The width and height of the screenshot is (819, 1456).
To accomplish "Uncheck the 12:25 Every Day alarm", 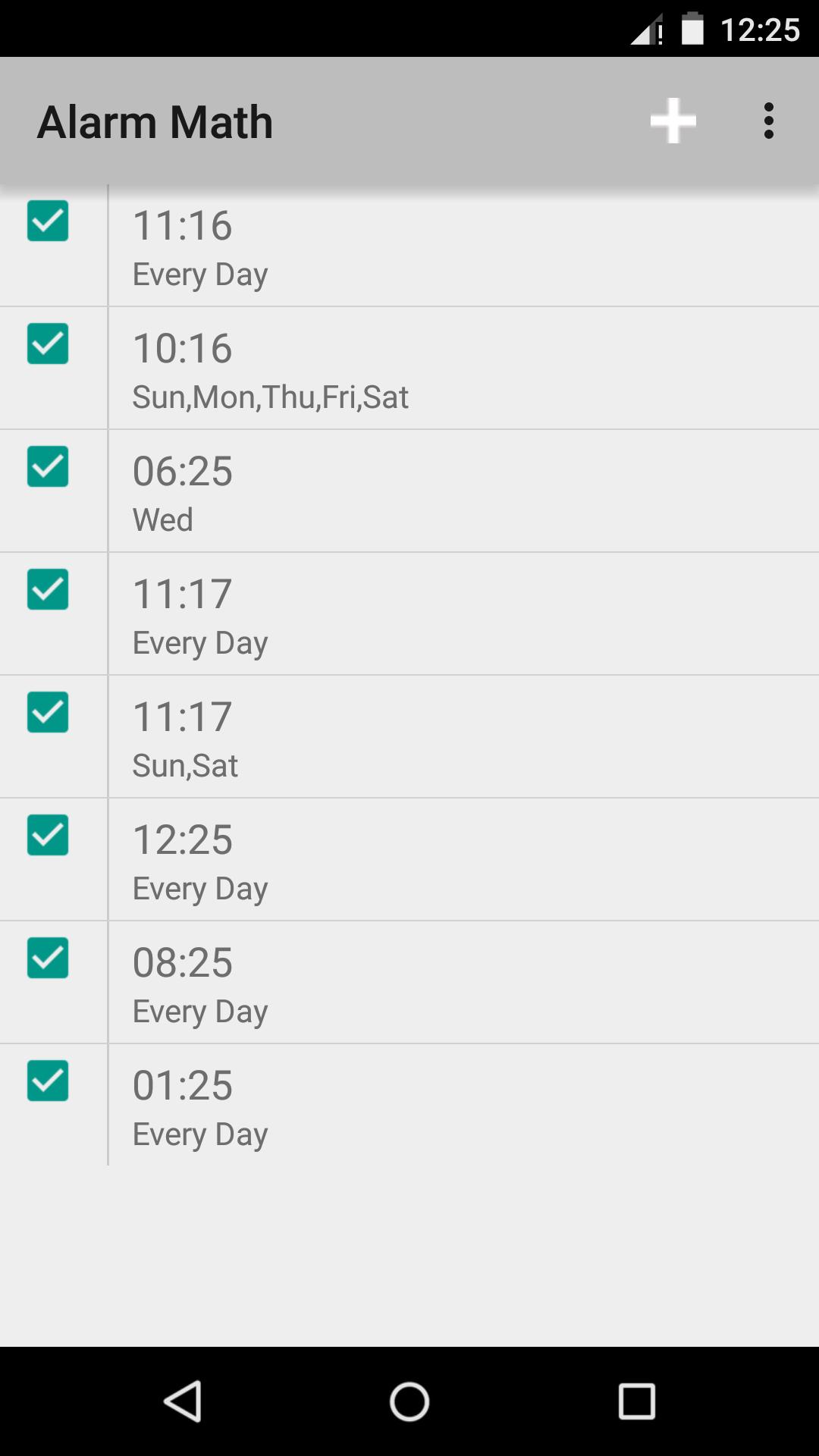I will coord(49,836).
